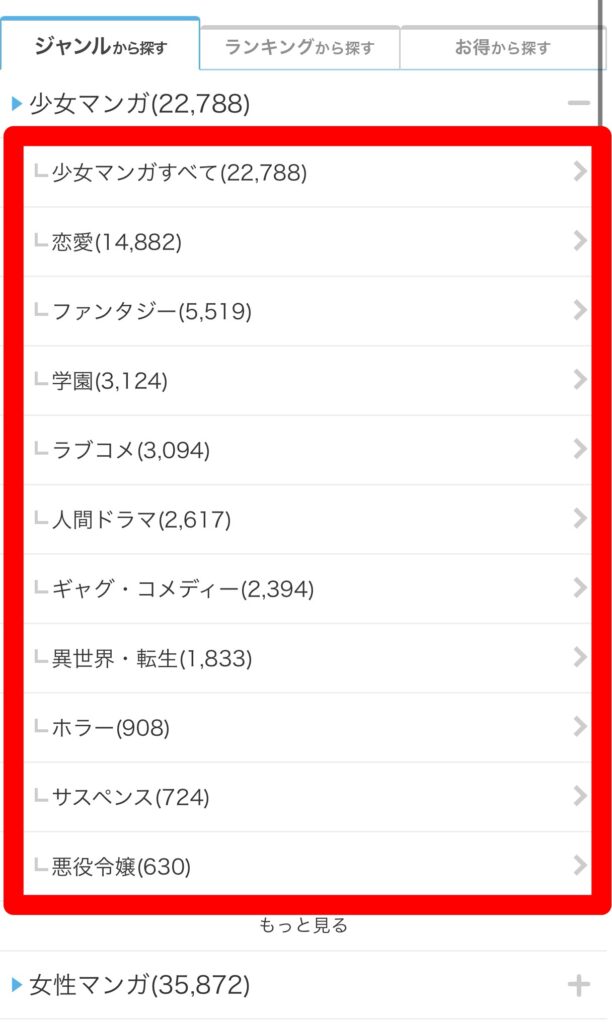Tap もっと見る to show more genres
This screenshot has height=1024, width=612.
303,926
